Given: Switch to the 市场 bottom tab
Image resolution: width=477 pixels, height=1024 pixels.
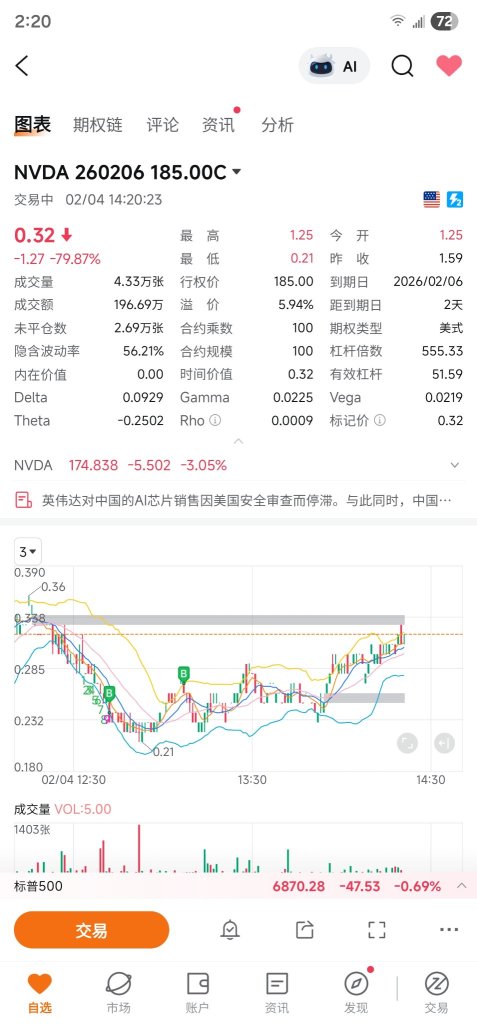Looking at the screenshot, I should [118, 993].
